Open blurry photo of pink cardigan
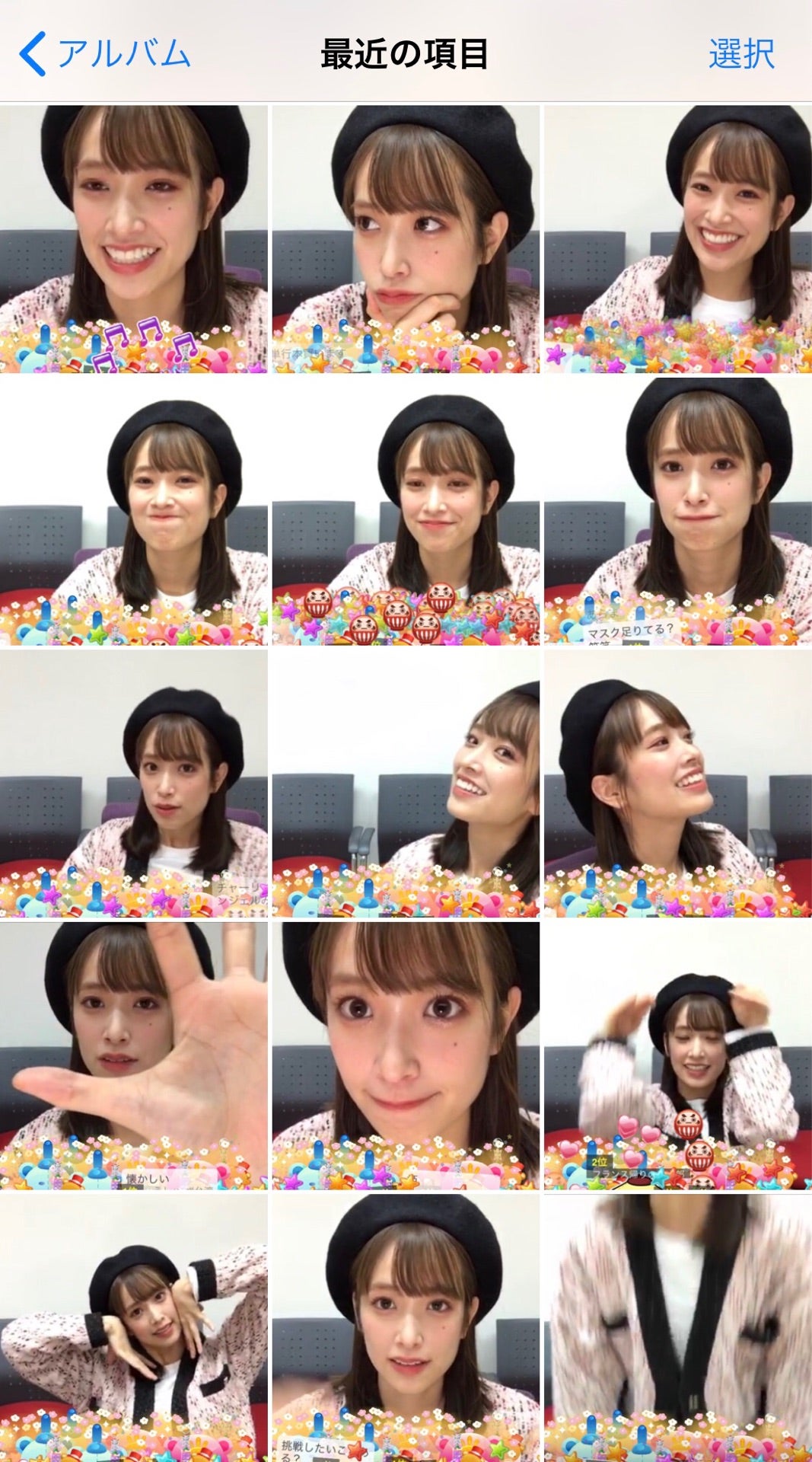The width and height of the screenshot is (812, 1462). tap(677, 1327)
